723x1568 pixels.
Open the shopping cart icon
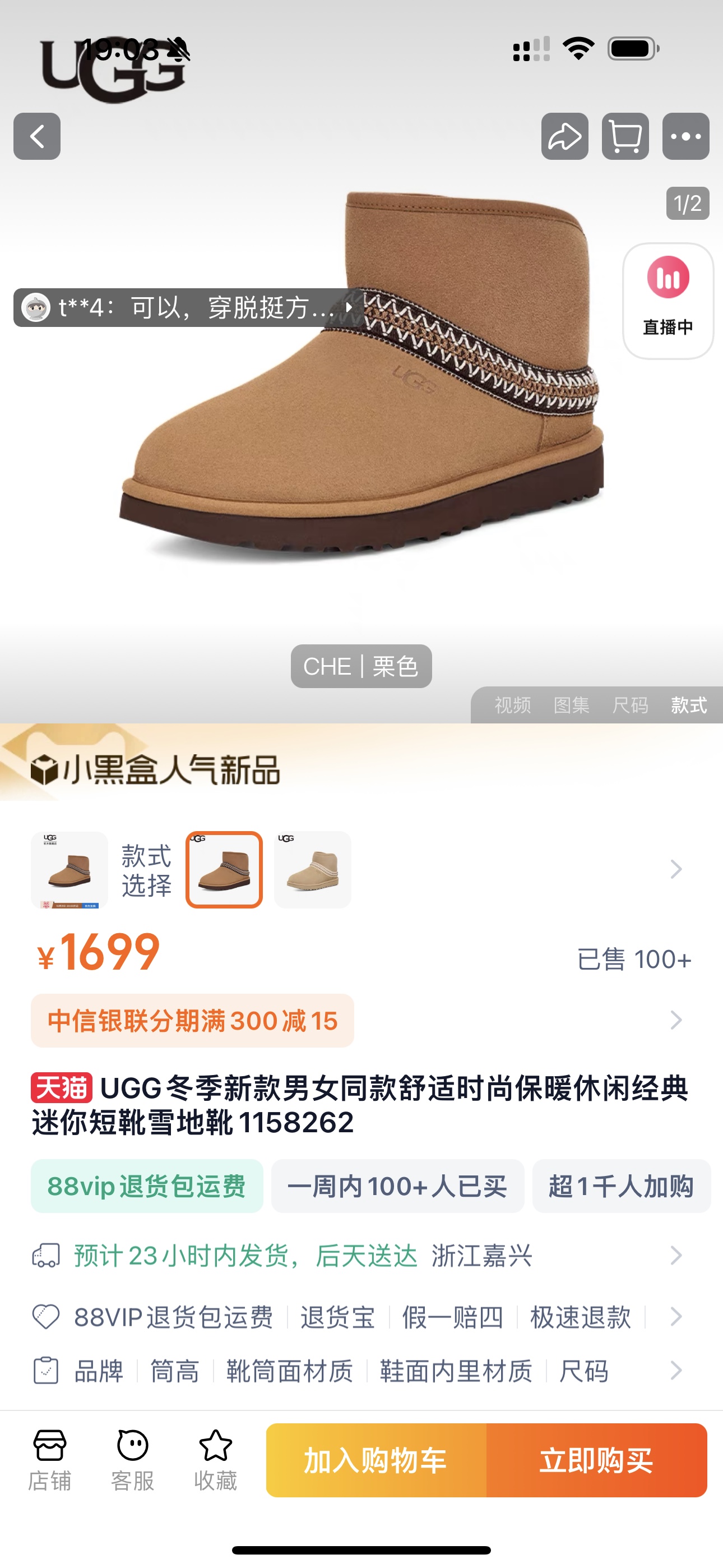click(x=625, y=136)
